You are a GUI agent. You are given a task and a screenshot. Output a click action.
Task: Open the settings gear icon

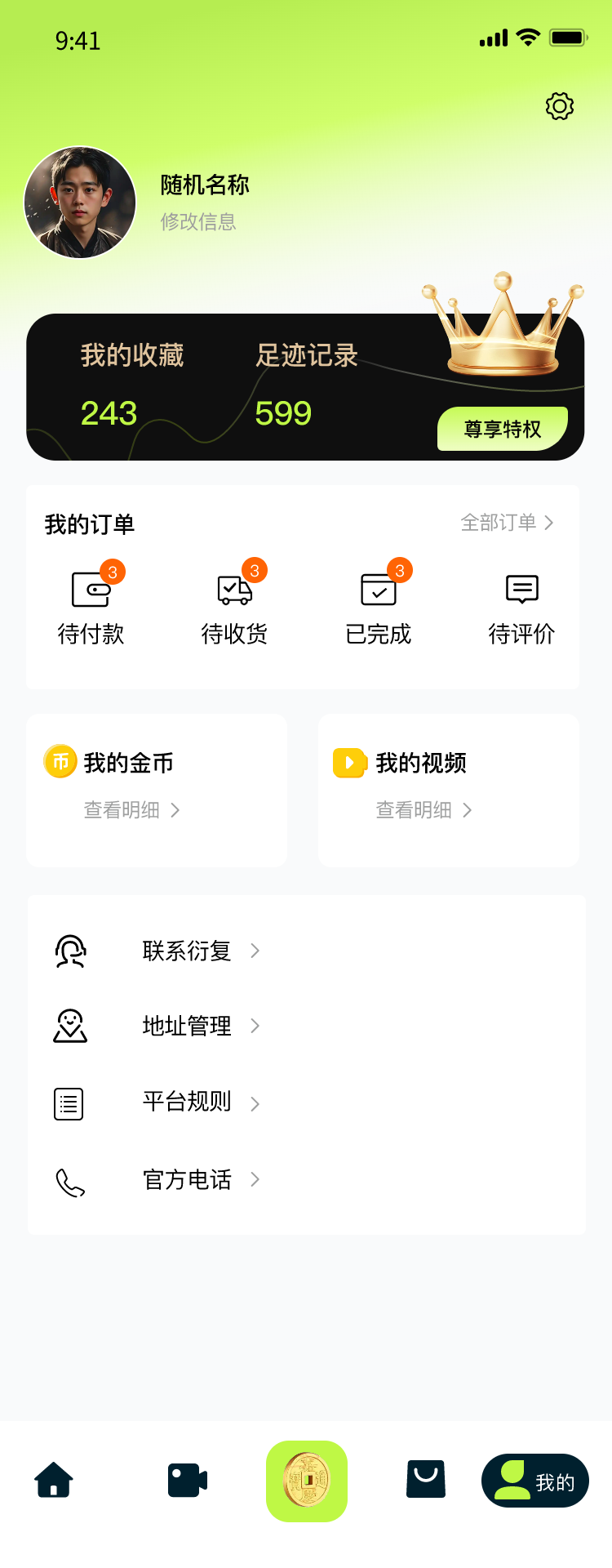coord(559,106)
